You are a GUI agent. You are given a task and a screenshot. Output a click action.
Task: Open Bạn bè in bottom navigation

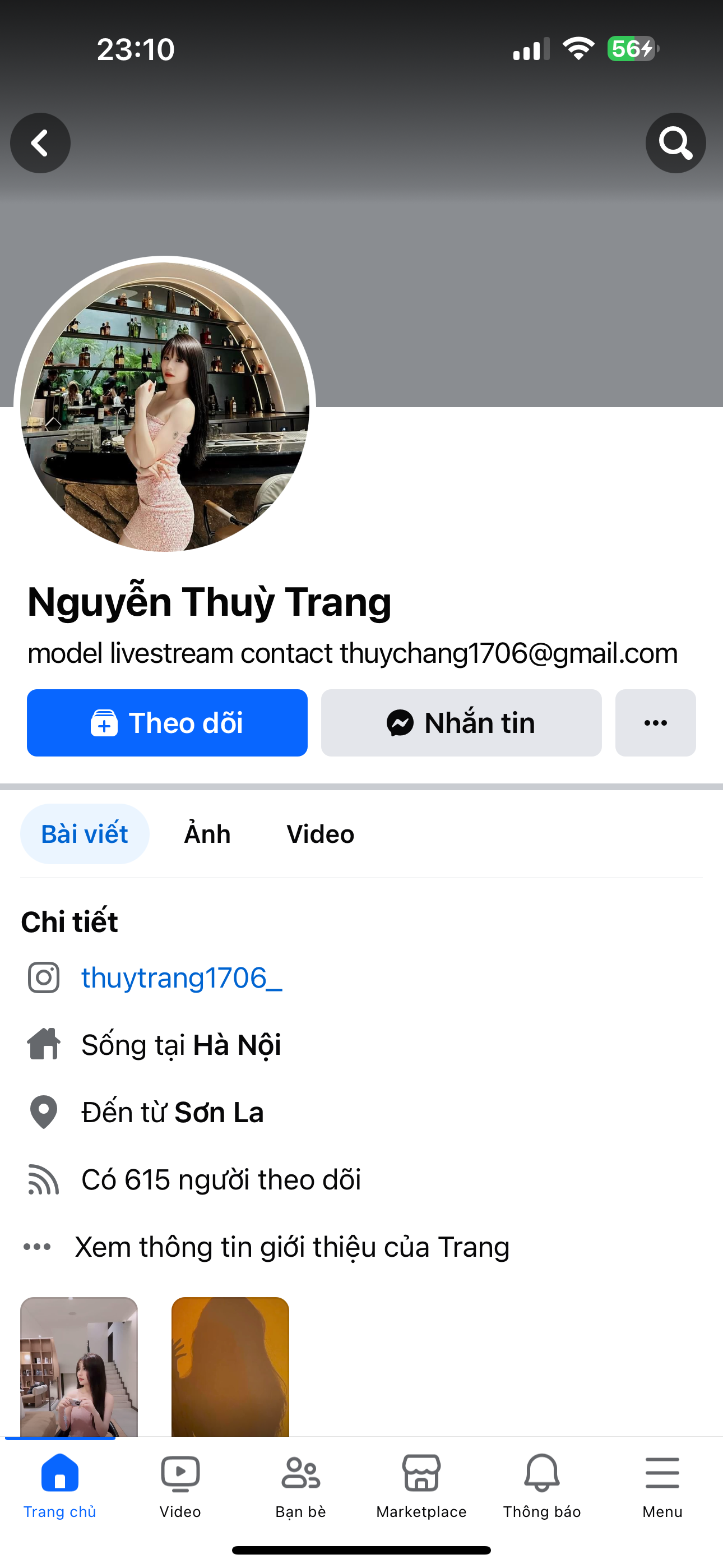click(300, 1485)
